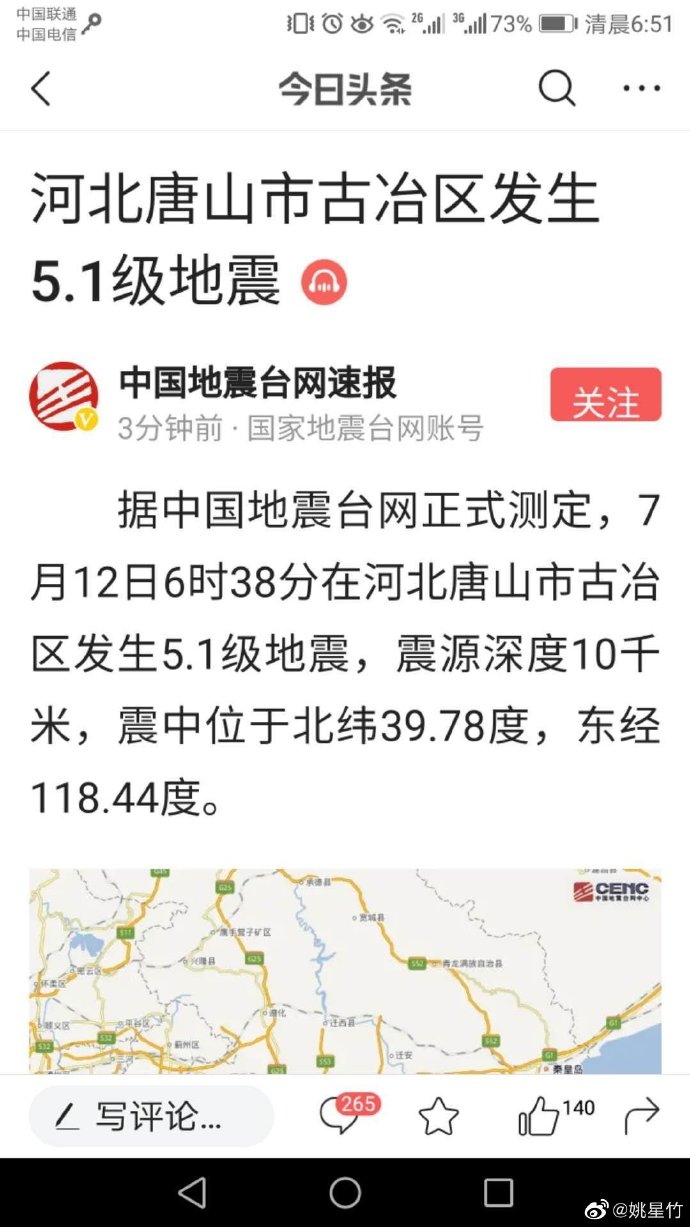
Task: Open the earthquake location map image
Action: click(345, 970)
